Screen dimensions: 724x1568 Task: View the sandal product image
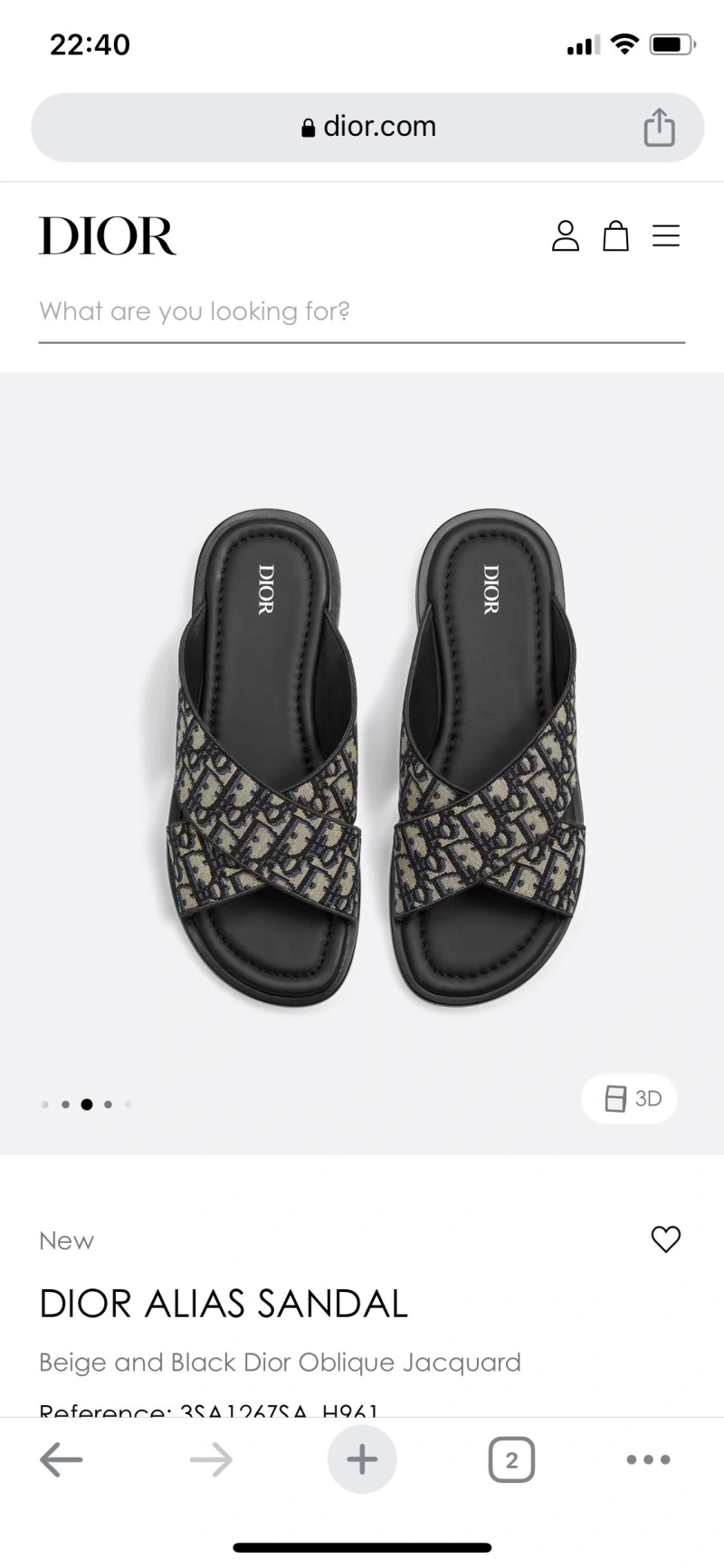pos(362,760)
